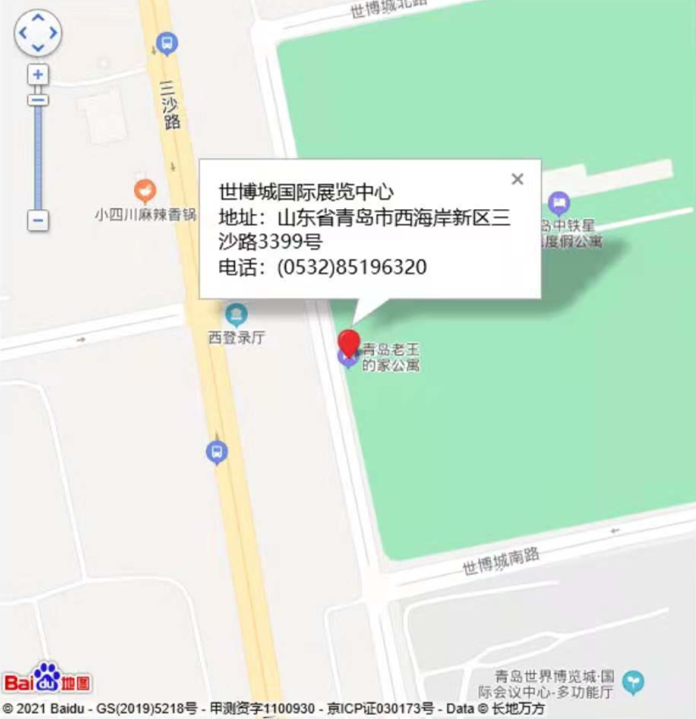Close the 世博城国际展览中心 info popup
Image resolution: width=696 pixels, height=719 pixels.
[517, 179]
